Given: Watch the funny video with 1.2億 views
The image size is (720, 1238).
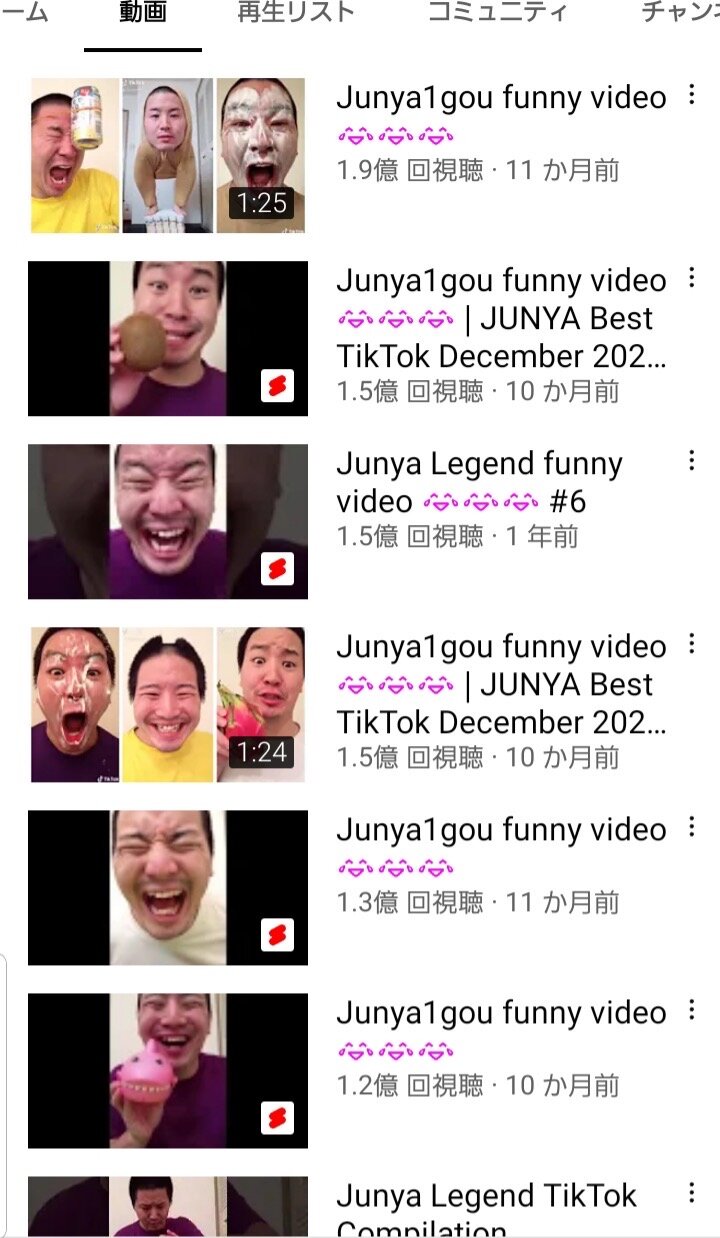Looking at the screenshot, I should 168,1070.
